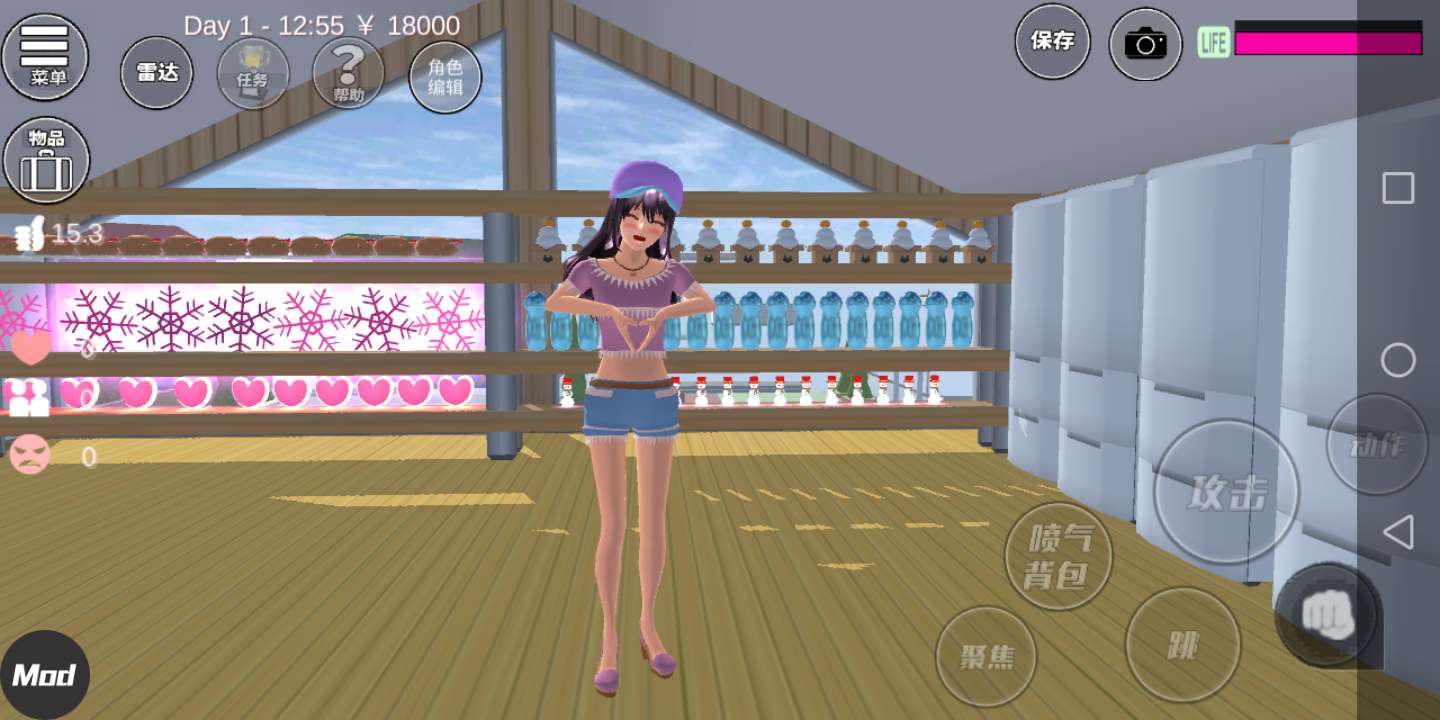Save the game with 保存
Screen dimensions: 1440x720
pos(1052,41)
